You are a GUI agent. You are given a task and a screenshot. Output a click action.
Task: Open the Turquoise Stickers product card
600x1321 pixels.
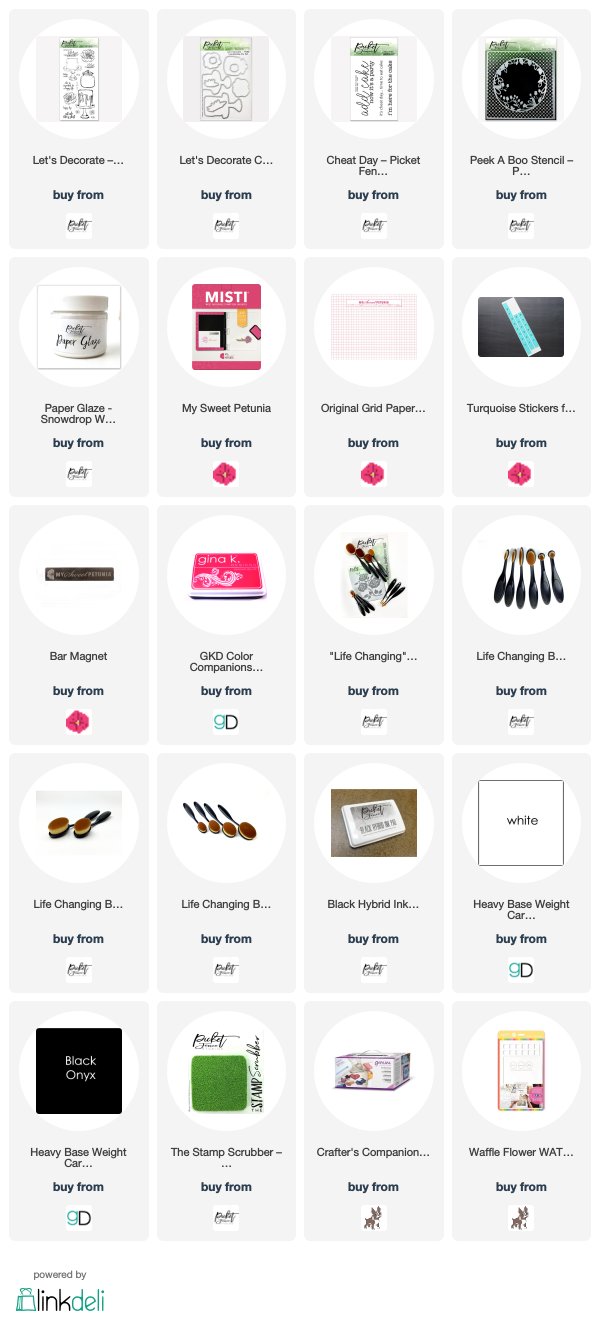pos(521,377)
